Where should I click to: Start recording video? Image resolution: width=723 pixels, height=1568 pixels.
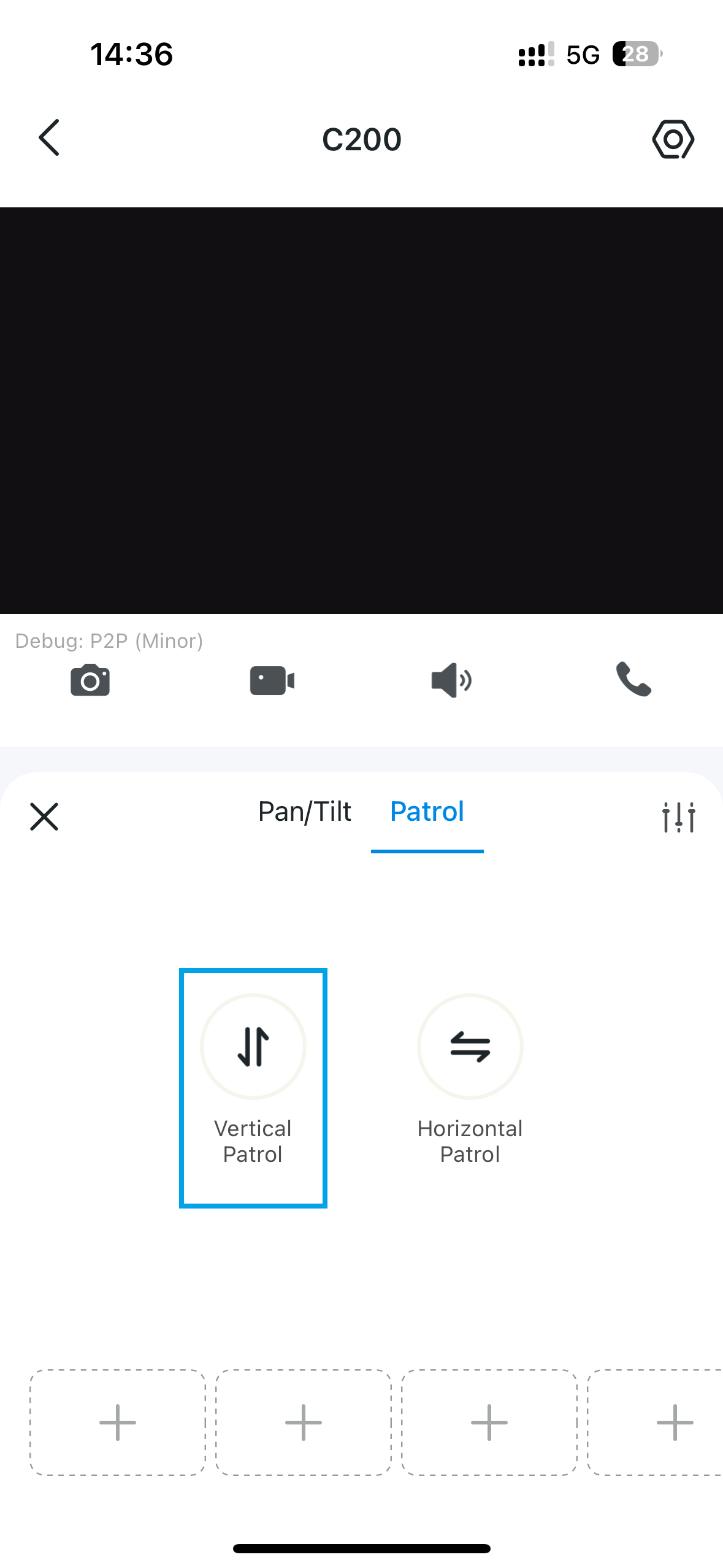(x=272, y=680)
